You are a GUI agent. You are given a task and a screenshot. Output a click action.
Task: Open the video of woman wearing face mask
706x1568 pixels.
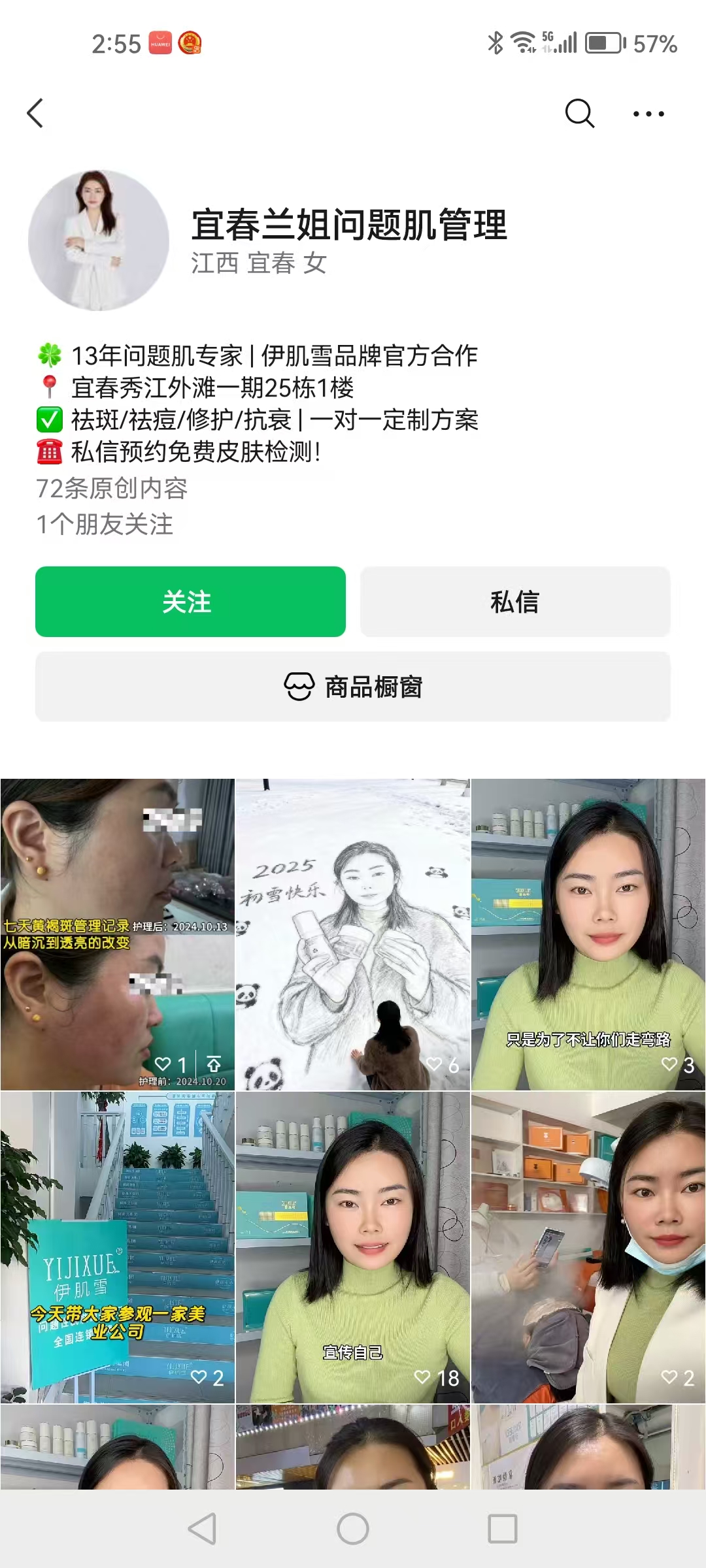[588, 1247]
